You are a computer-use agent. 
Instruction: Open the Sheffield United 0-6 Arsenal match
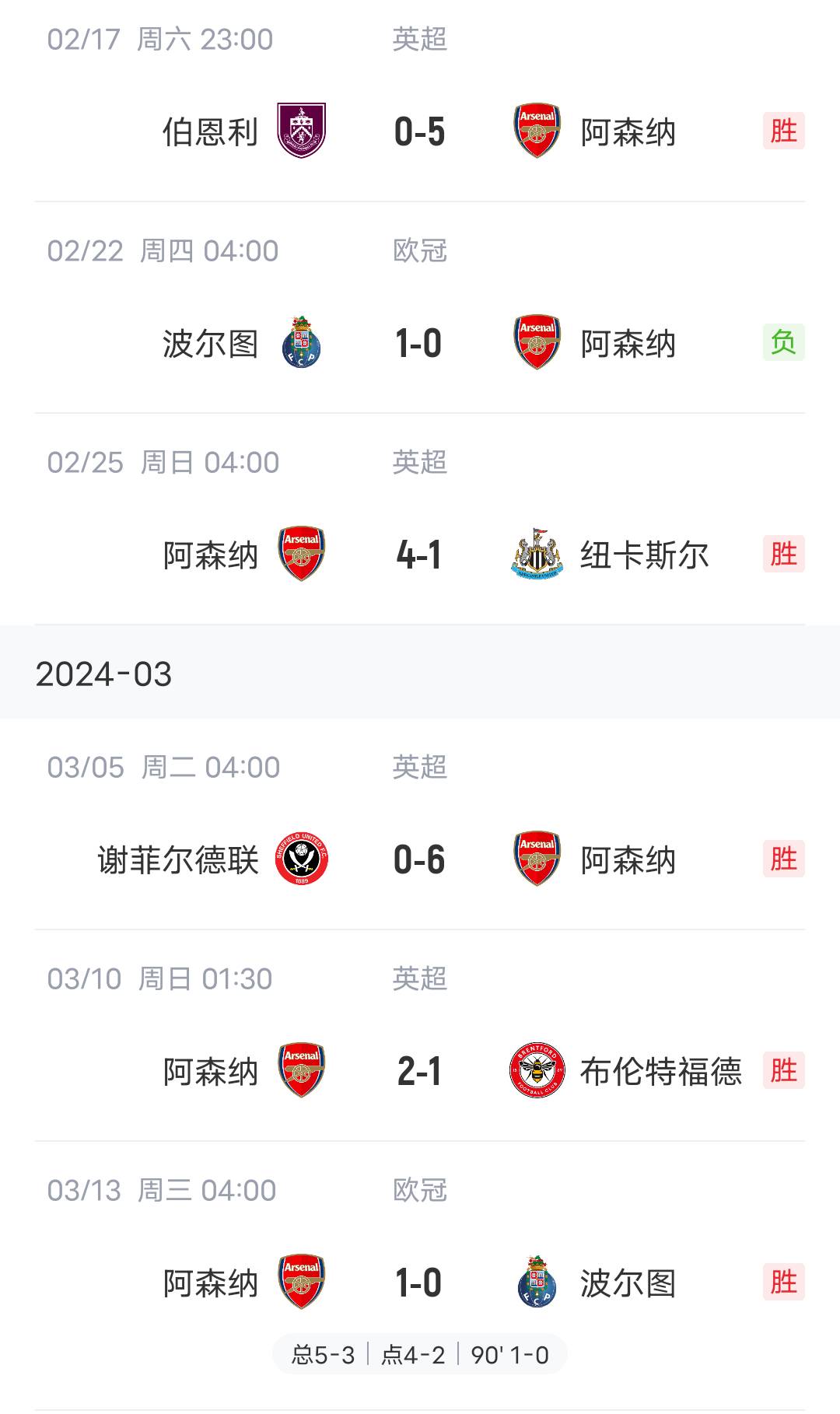tap(419, 859)
